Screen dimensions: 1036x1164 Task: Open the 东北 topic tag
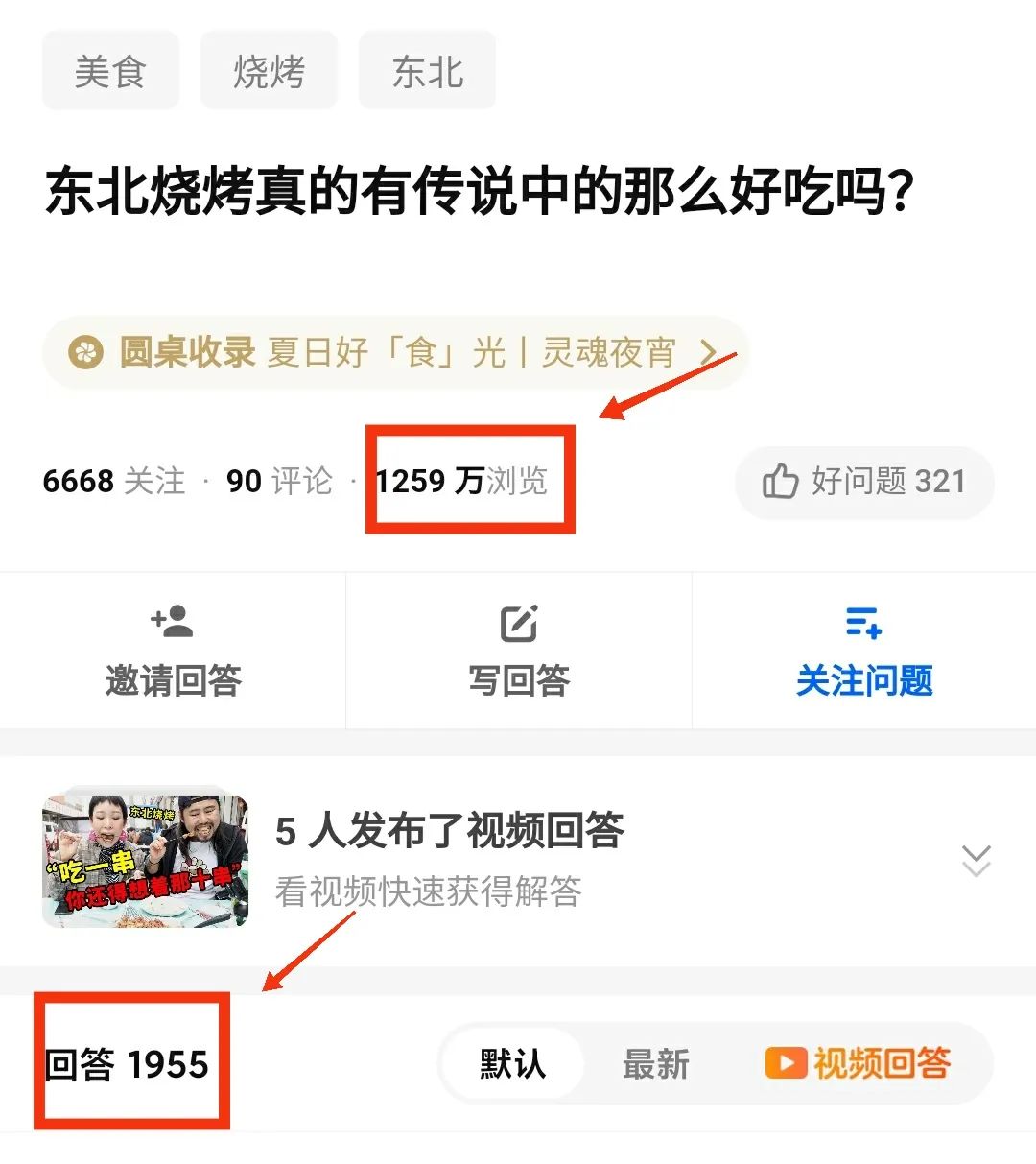(427, 71)
